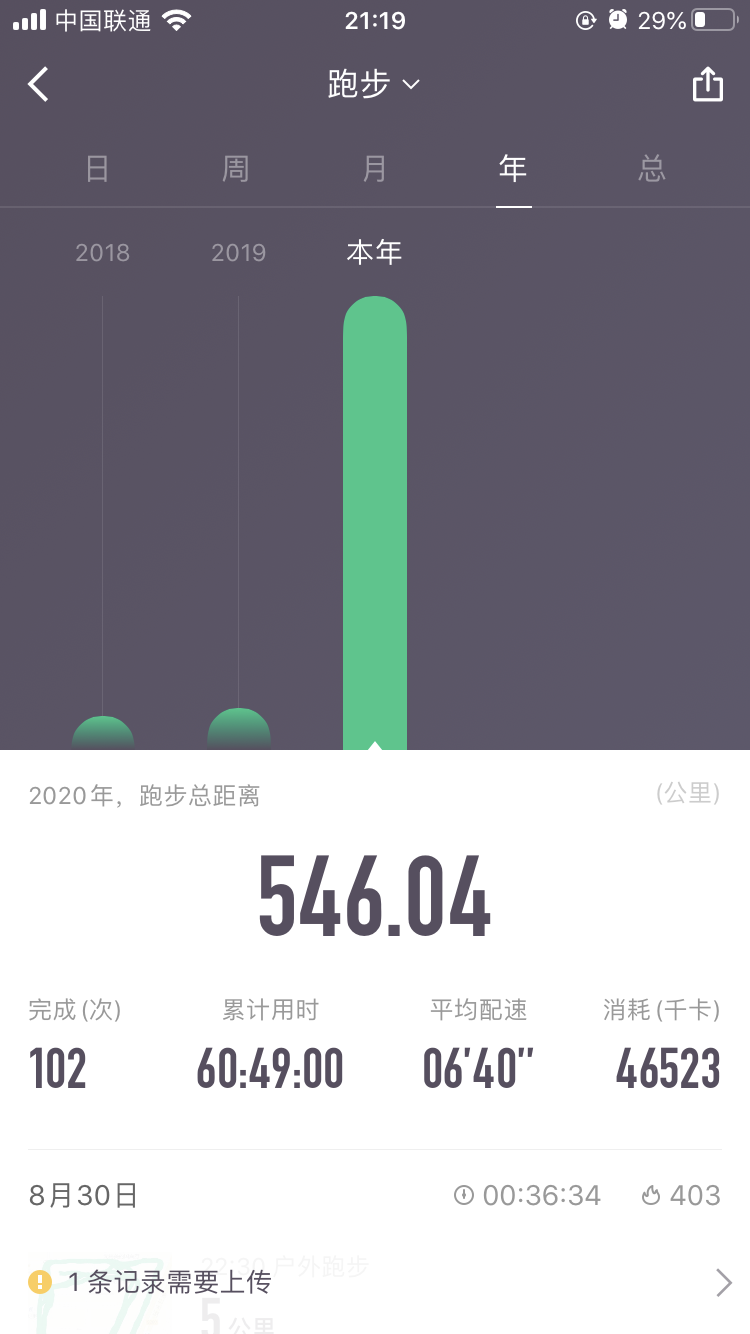
Task: Select the 总 tab
Action: [652, 169]
